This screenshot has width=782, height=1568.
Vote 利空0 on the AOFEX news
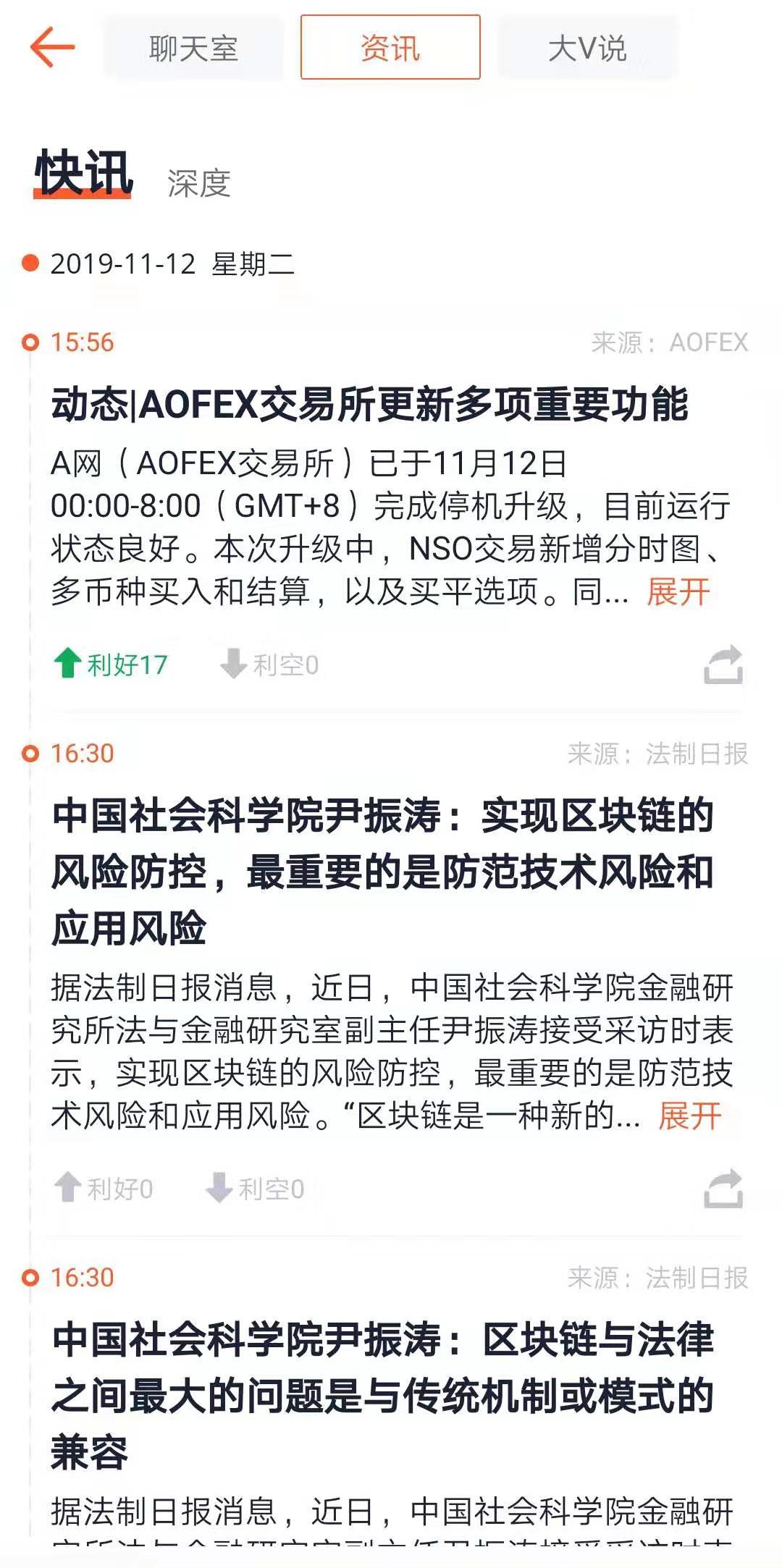(270, 664)
